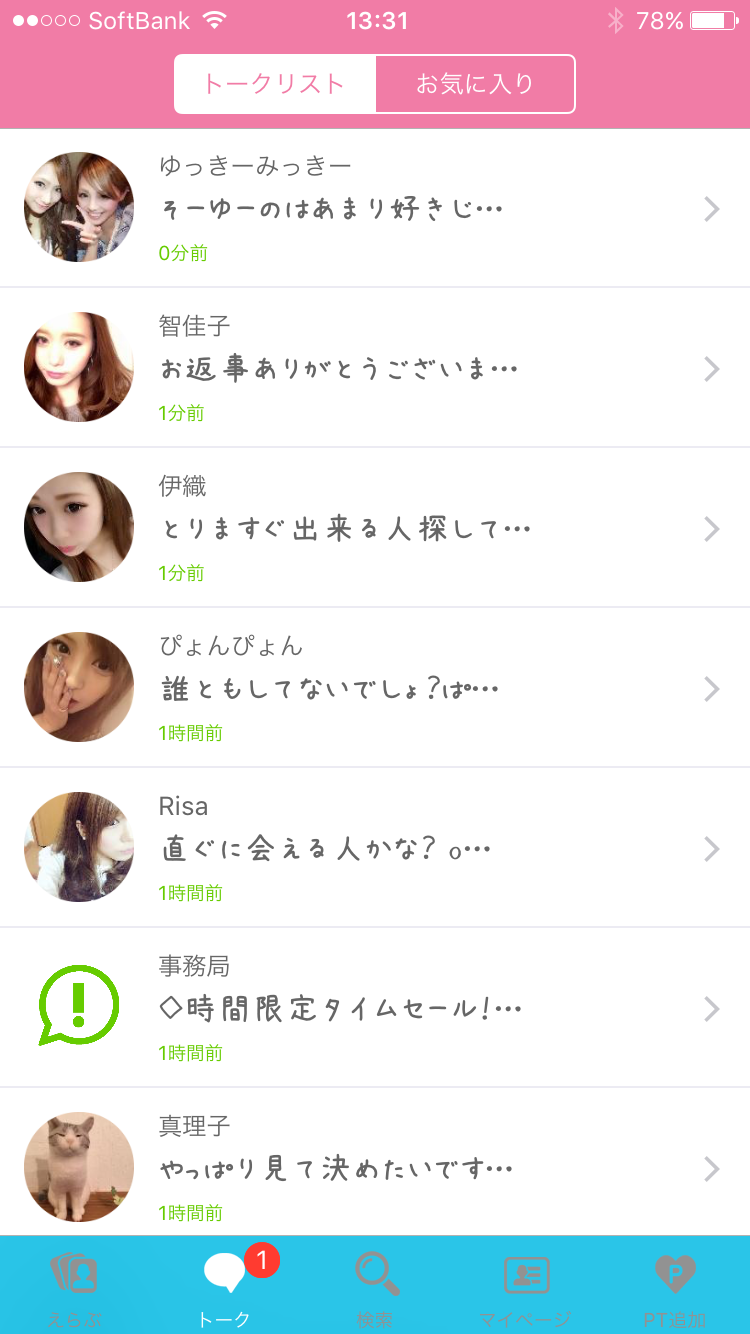Go to the えらぶ tab
Viewport: 750px width, 1334px height.
[75, 1286]
